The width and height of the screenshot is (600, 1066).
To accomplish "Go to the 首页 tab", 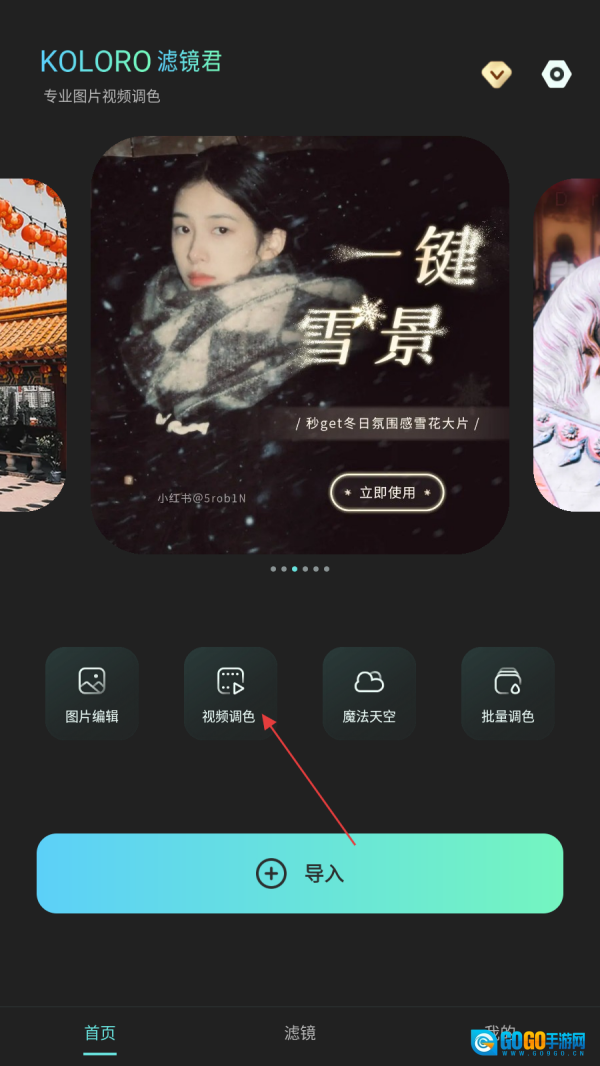I will 100,1033.
